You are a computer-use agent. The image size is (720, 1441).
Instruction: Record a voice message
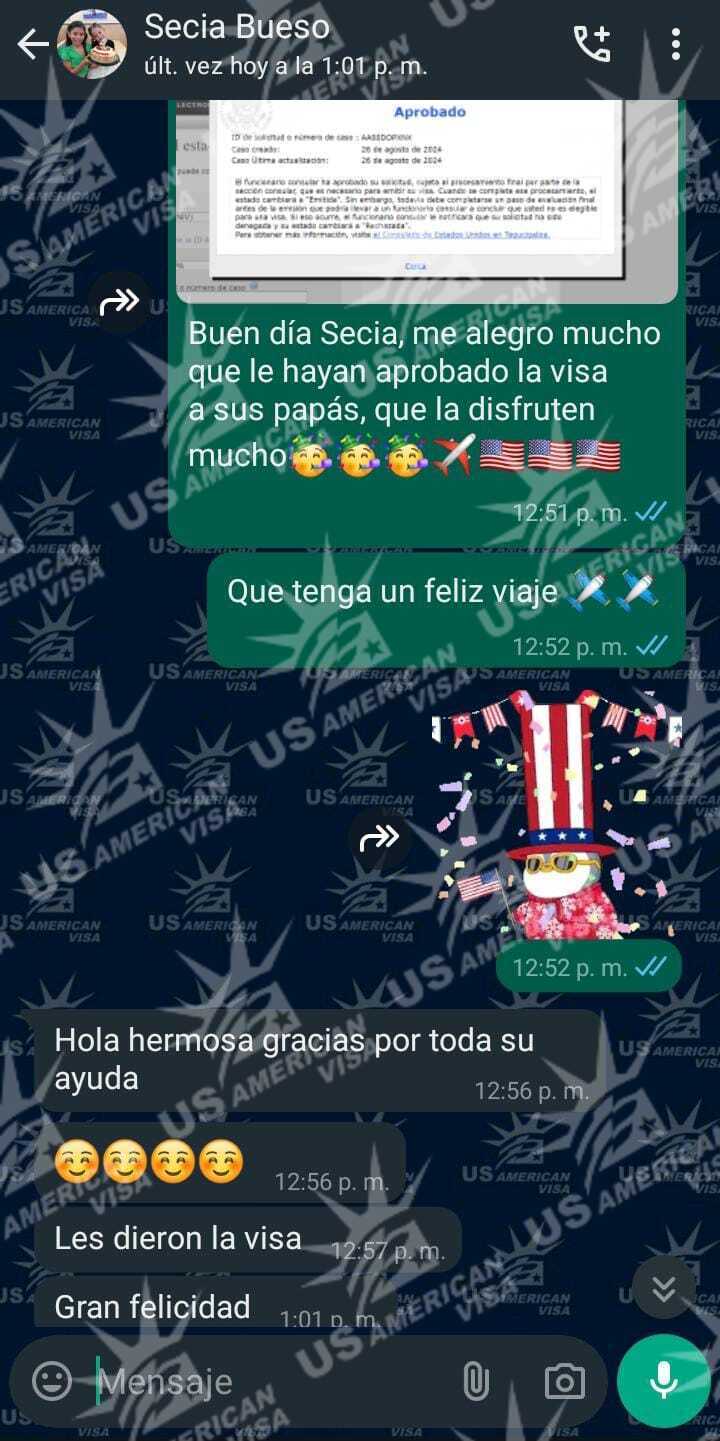point(663,1381)
